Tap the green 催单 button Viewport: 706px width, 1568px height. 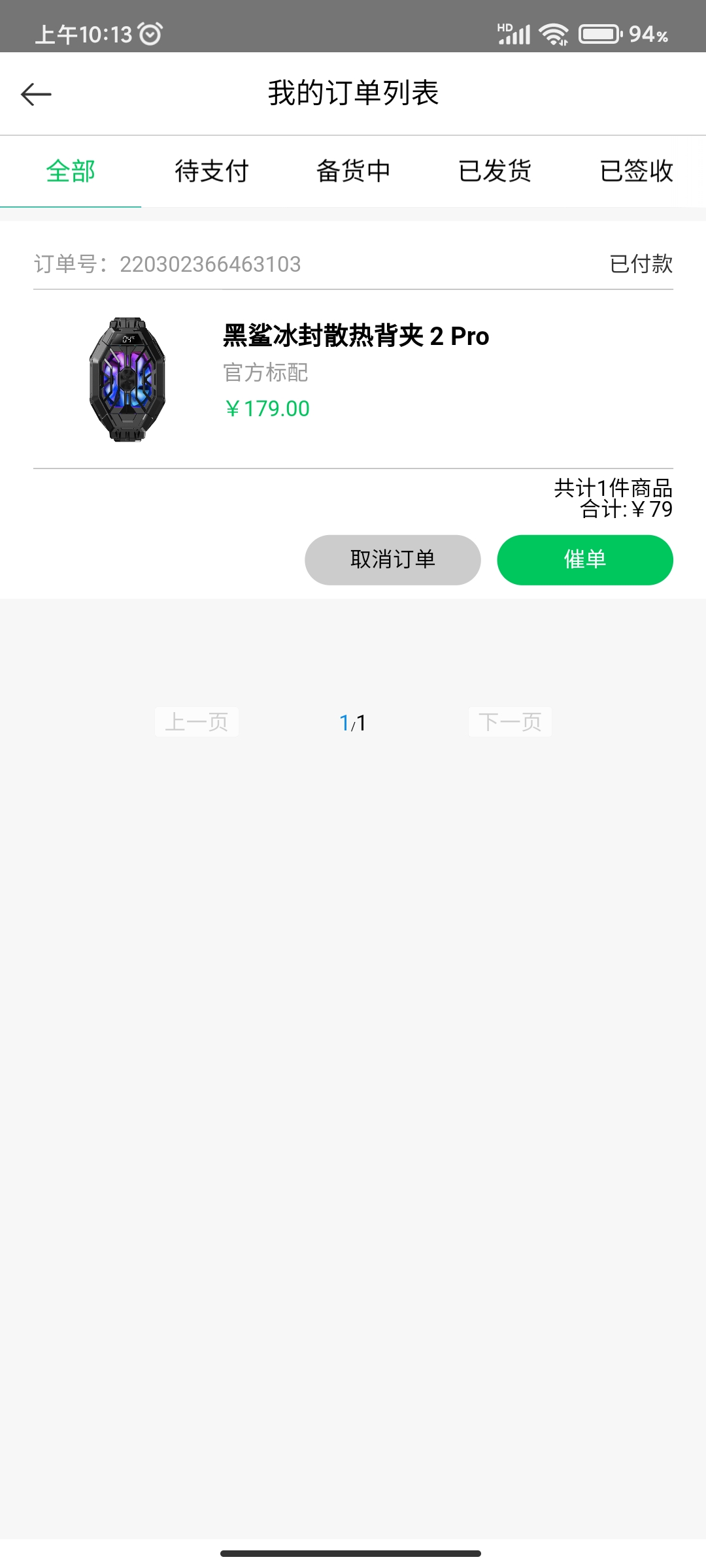[x=585, y=560]
